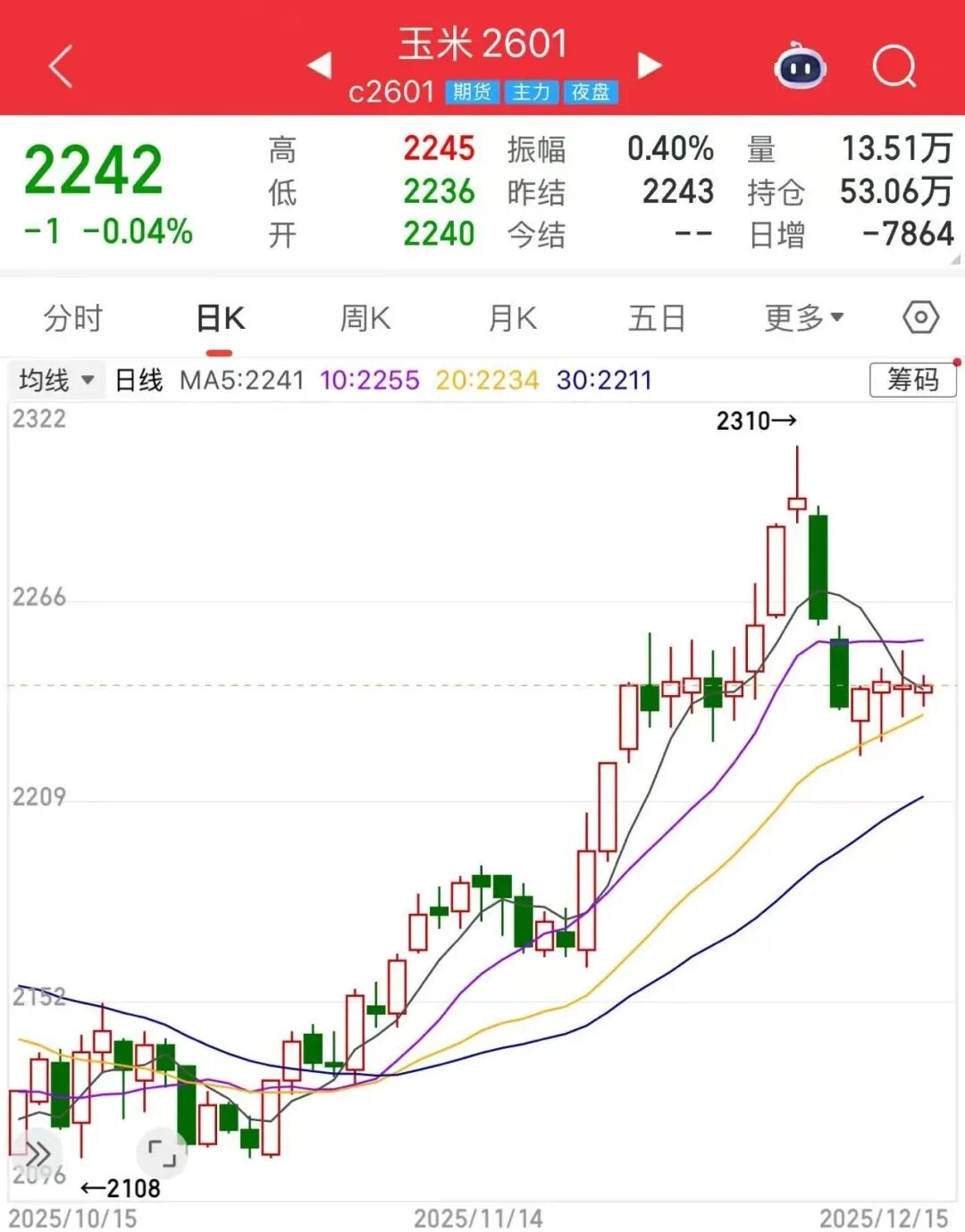
Task: Toggle the 夜盘 night session badge
Action: point(591,91)
